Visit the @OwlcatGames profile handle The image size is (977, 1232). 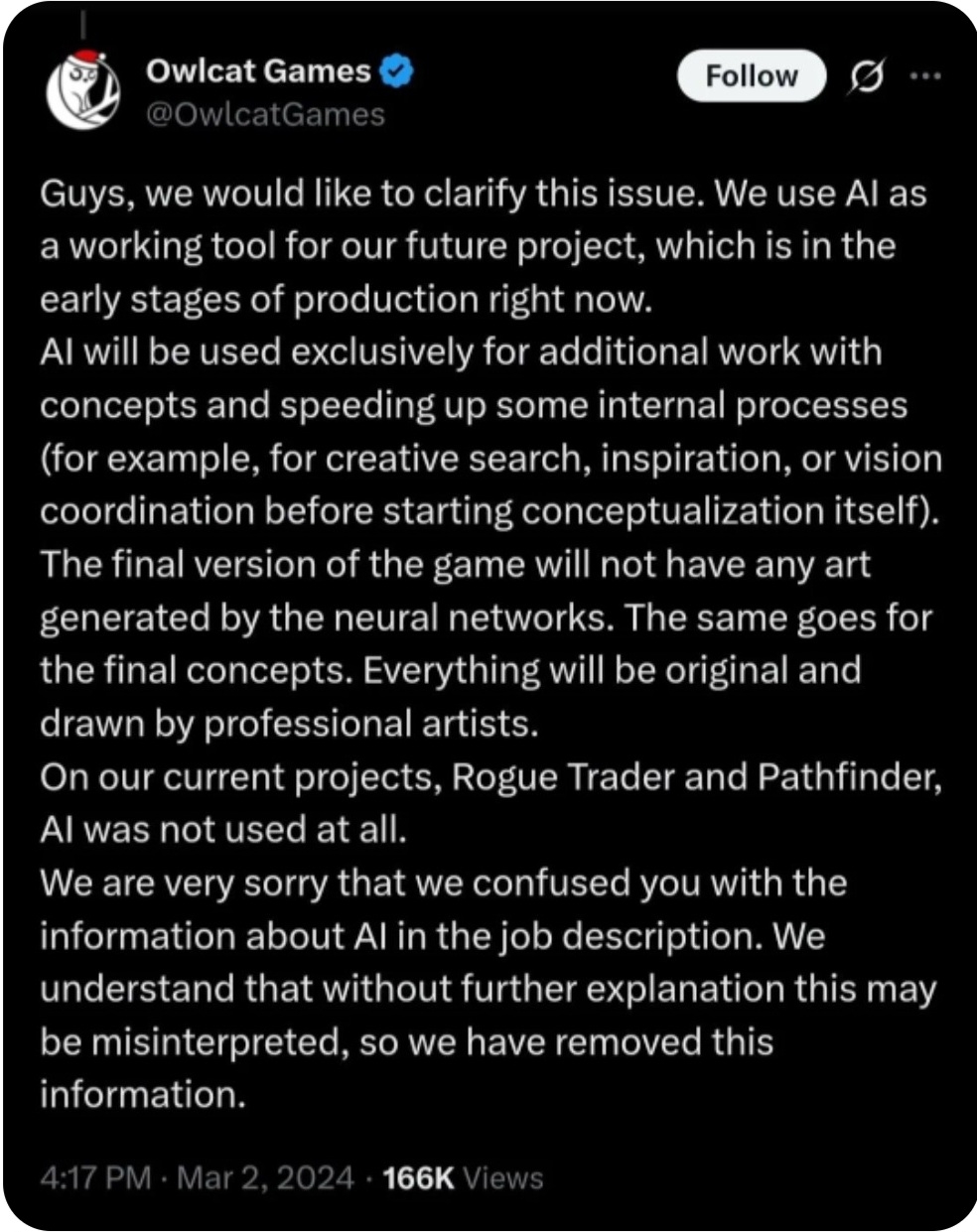click(265, 115)
